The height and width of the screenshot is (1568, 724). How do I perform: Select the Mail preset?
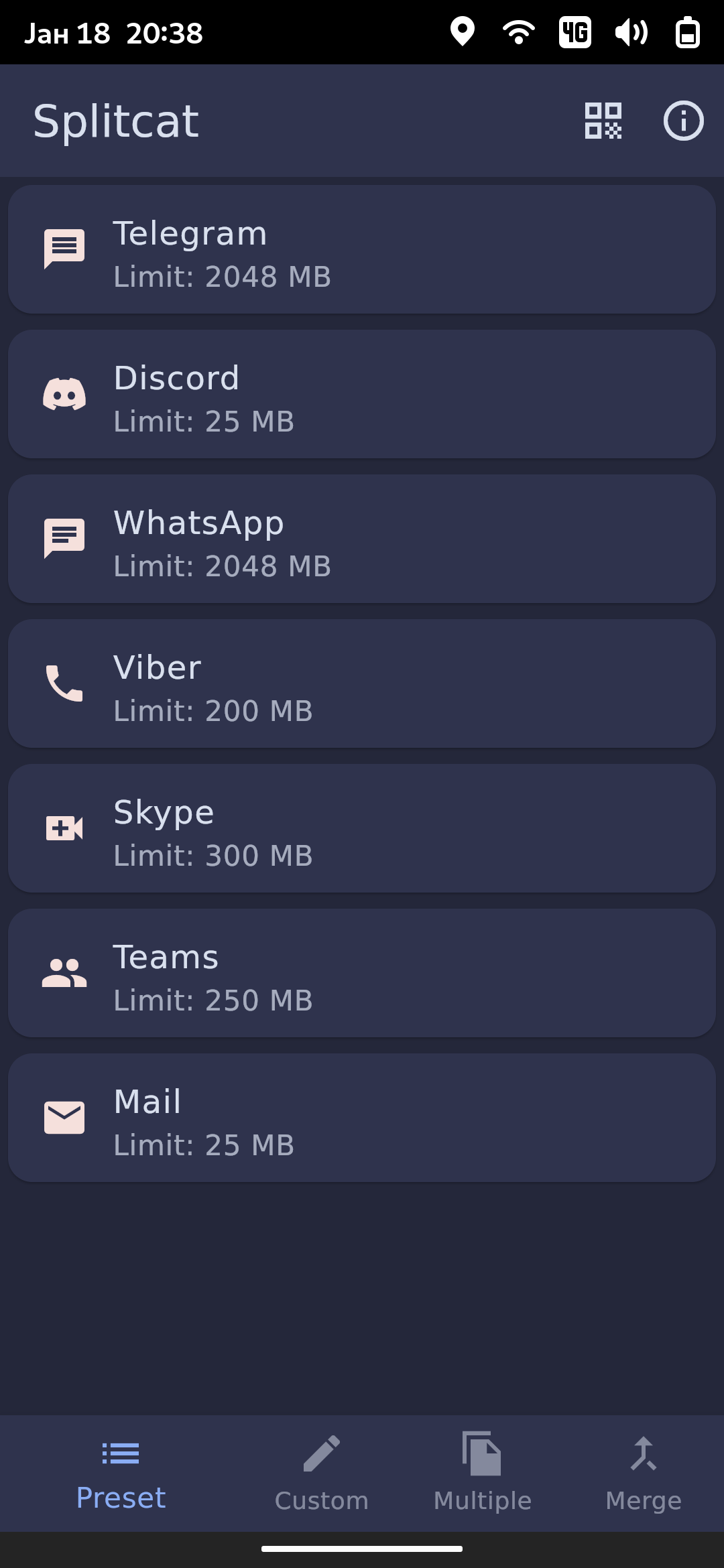(362, 1118)
